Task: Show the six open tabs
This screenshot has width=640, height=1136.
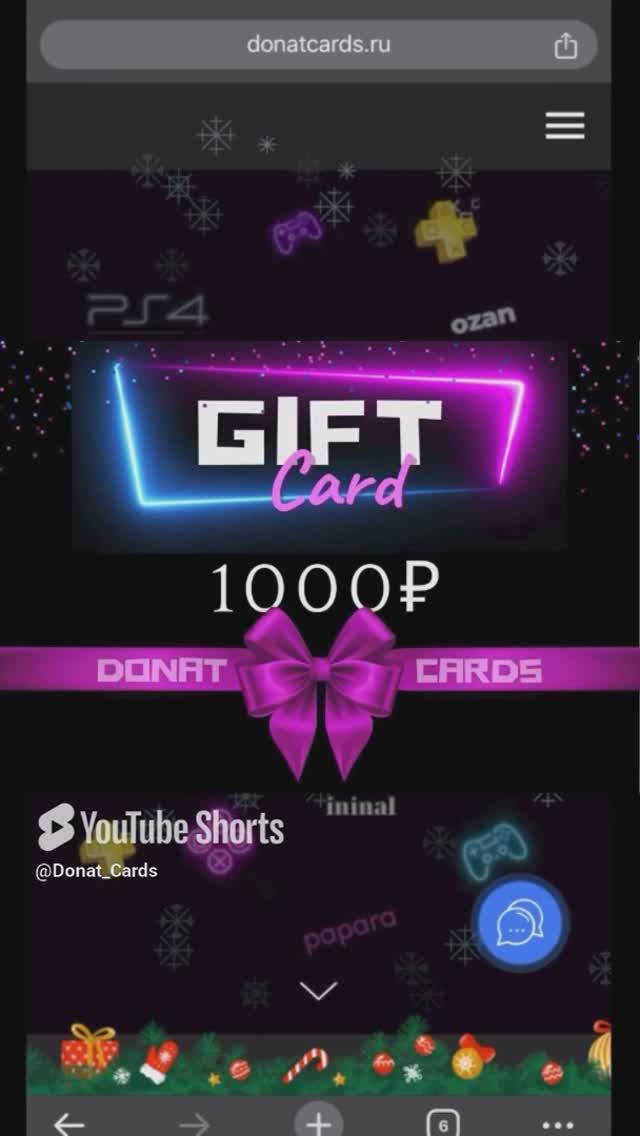Action: (443, 1123)
